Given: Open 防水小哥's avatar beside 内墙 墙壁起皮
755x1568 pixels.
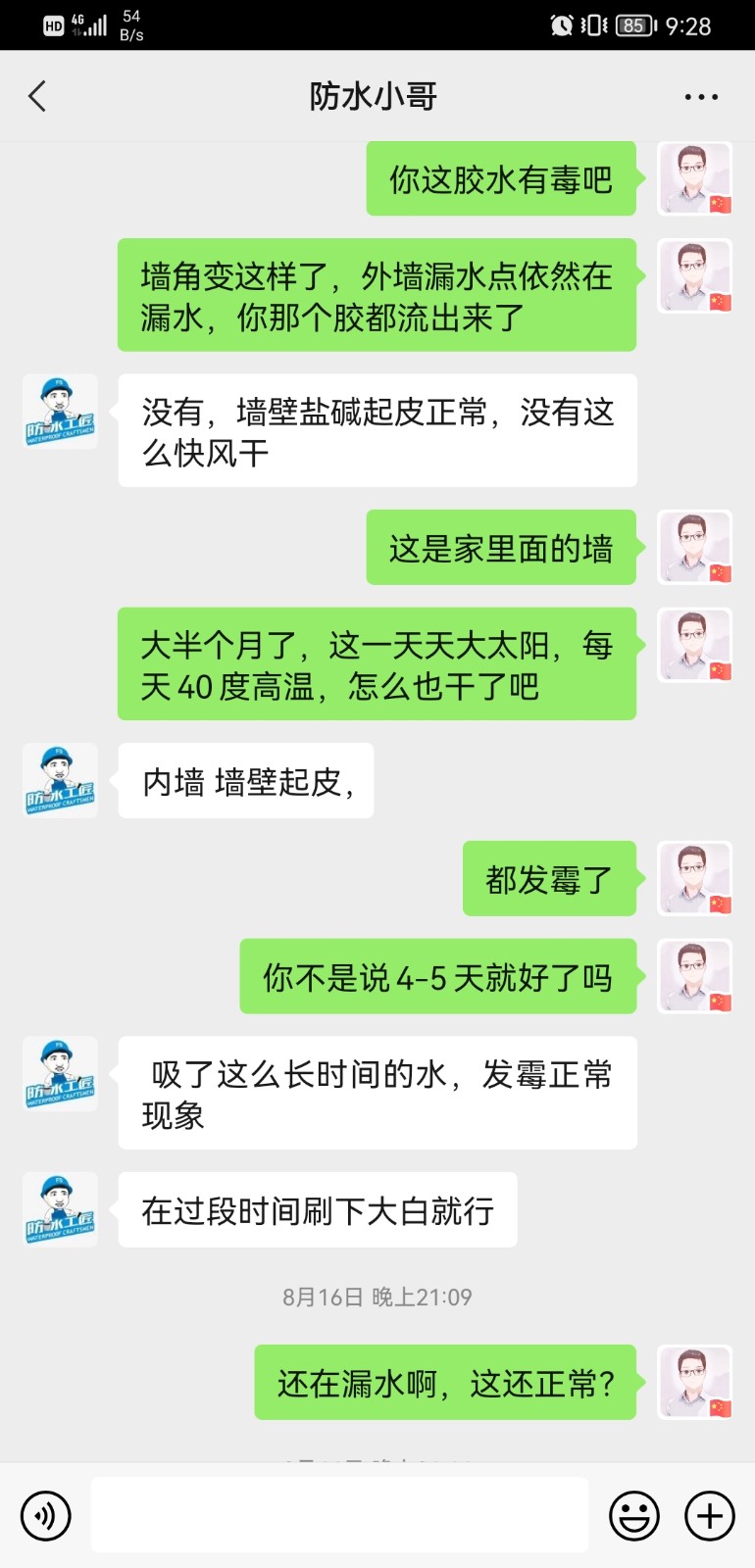Looking at the screenshot, I should (60, 780).
